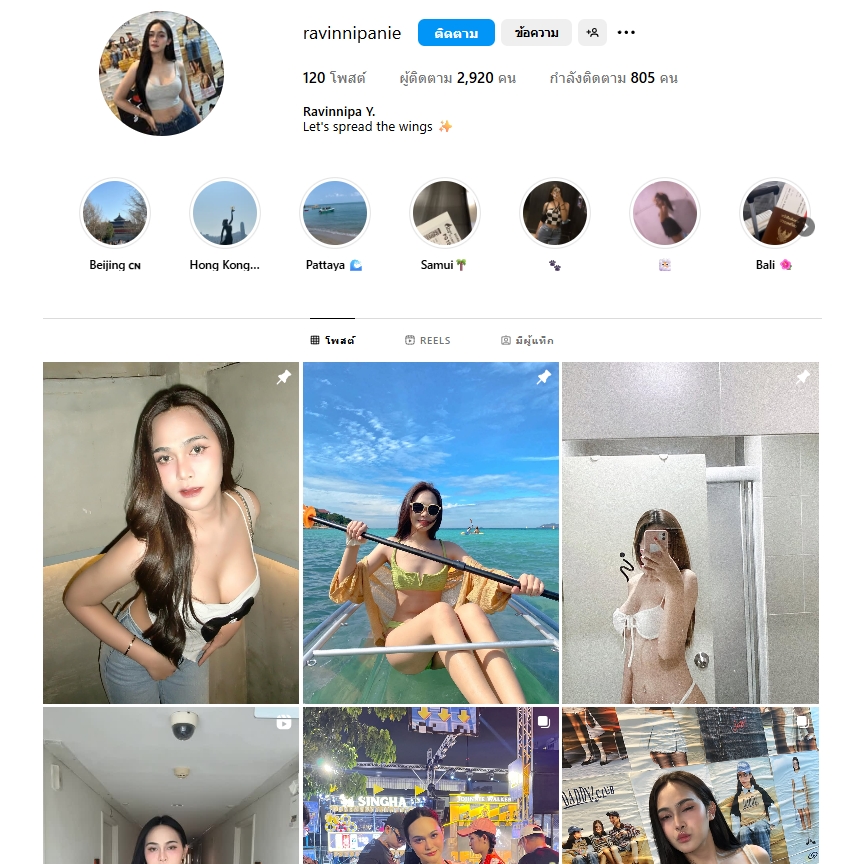854x864 pixels.
Task: Show more highlights with the next arrow
Action: coord(806,227)
